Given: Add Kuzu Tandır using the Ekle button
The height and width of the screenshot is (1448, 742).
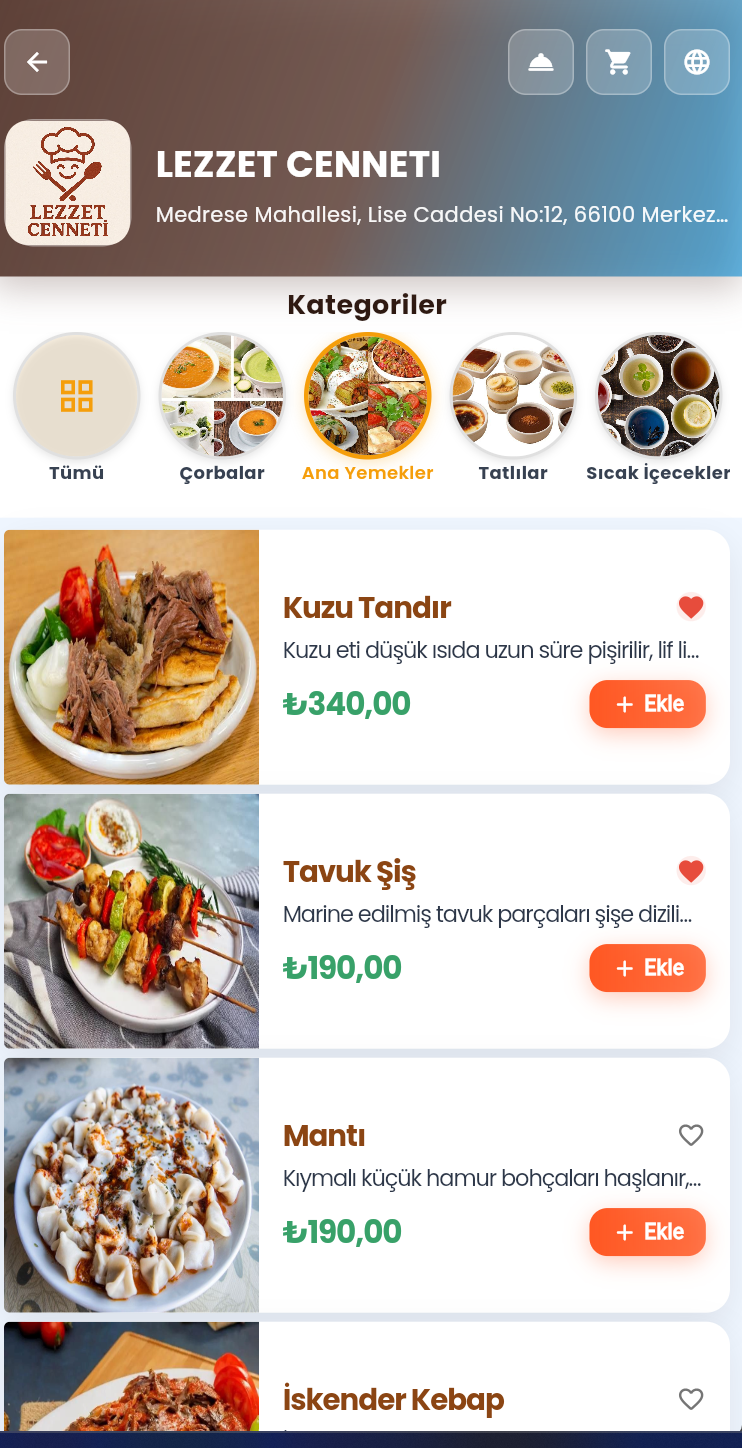Looking at the screenshot, I should pos(647,704).
